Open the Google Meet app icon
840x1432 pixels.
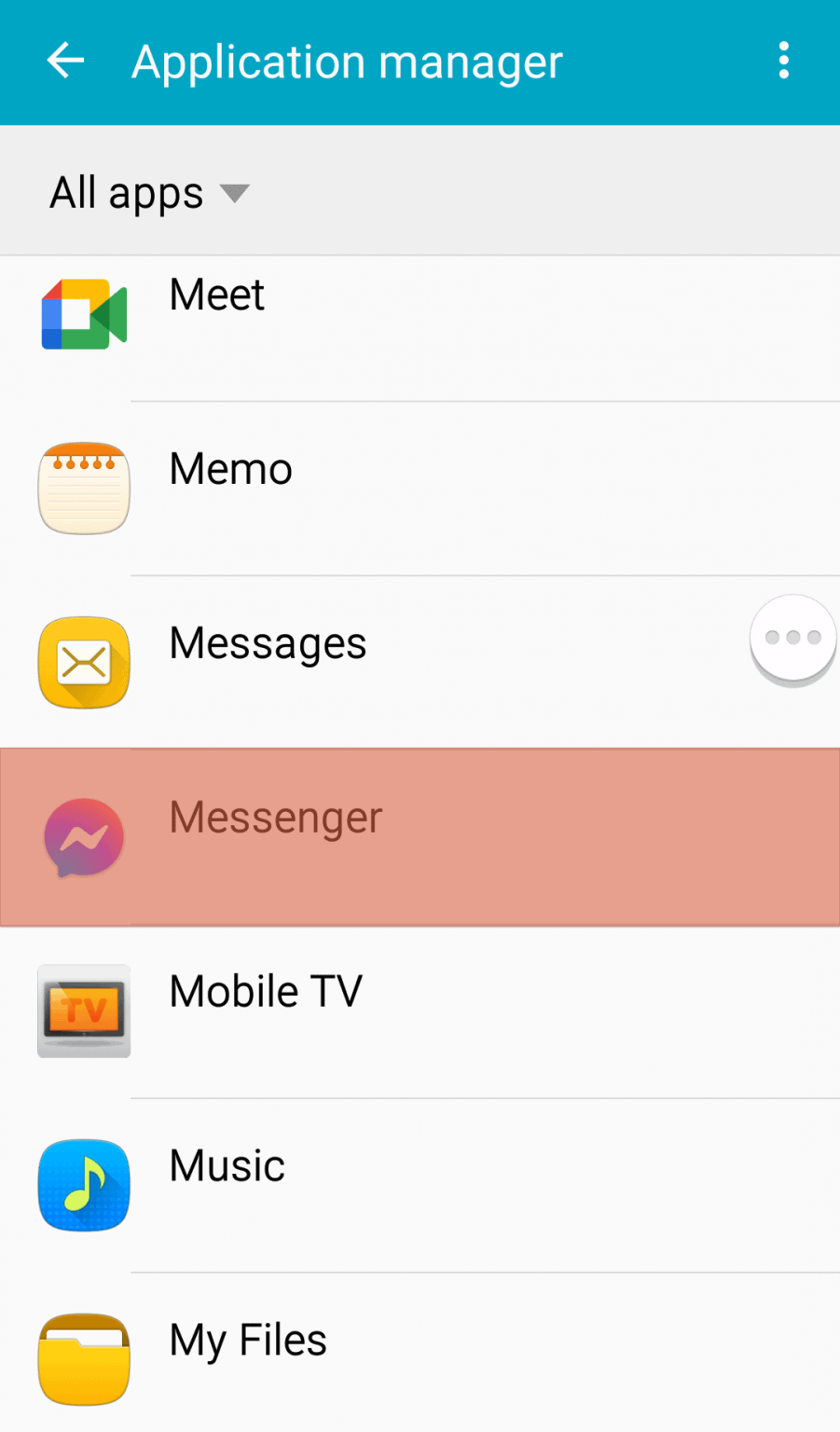tap(83, 314)
